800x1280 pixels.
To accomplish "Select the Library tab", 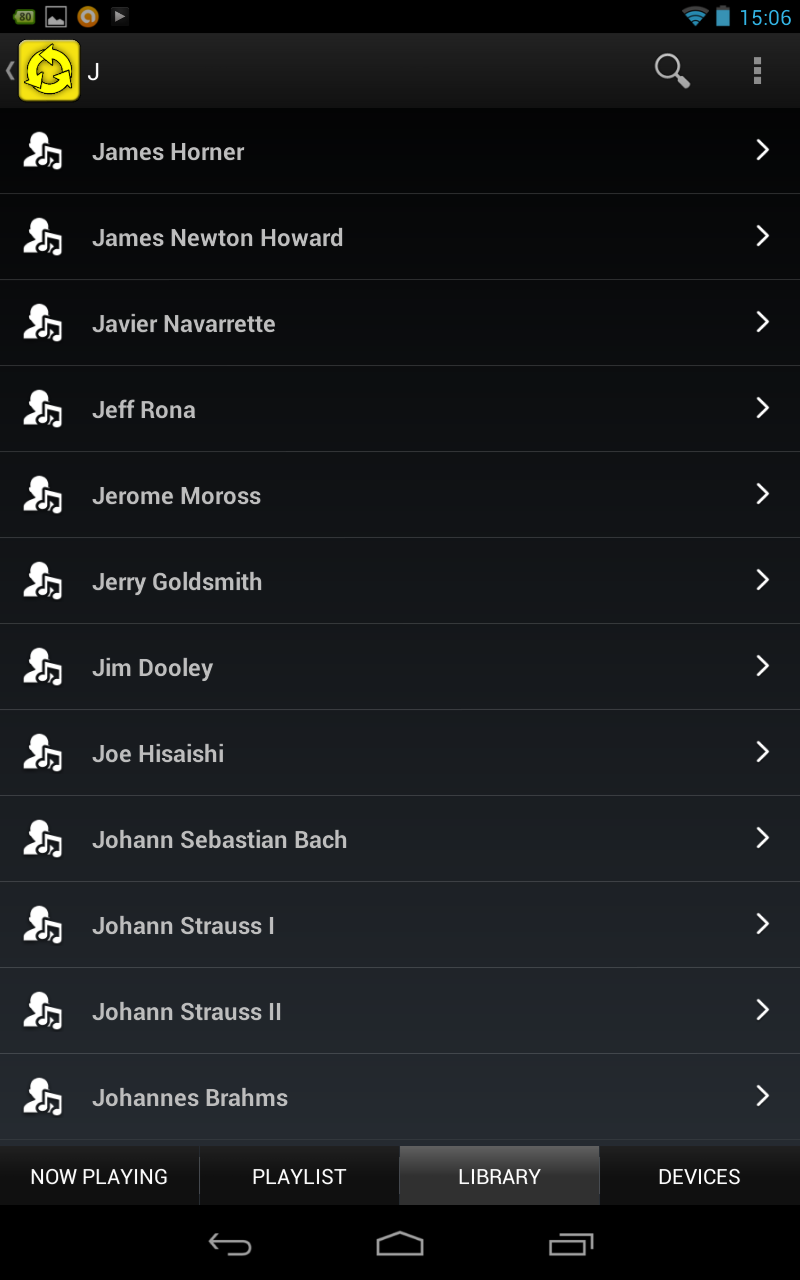I will 499,1176.
